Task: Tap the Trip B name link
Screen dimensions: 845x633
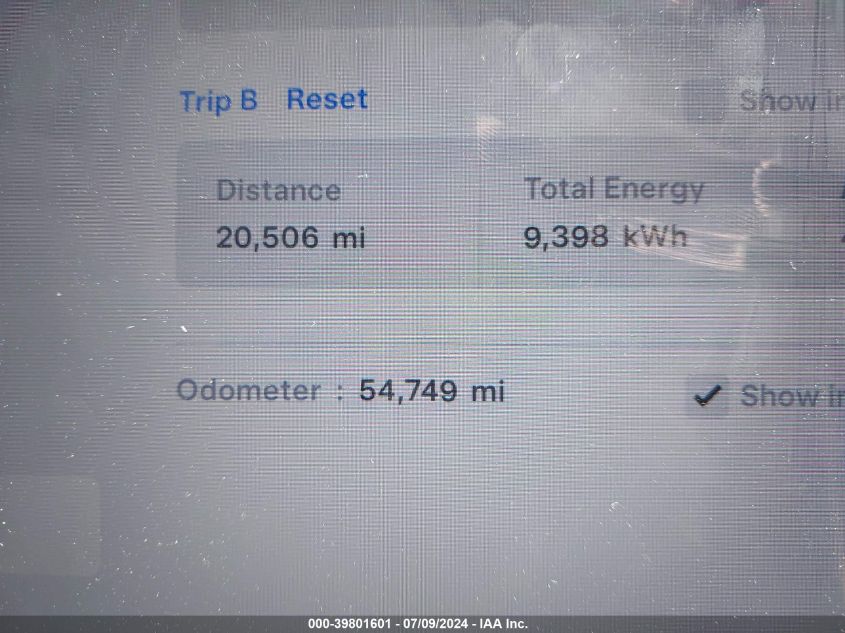Action: 218,101
